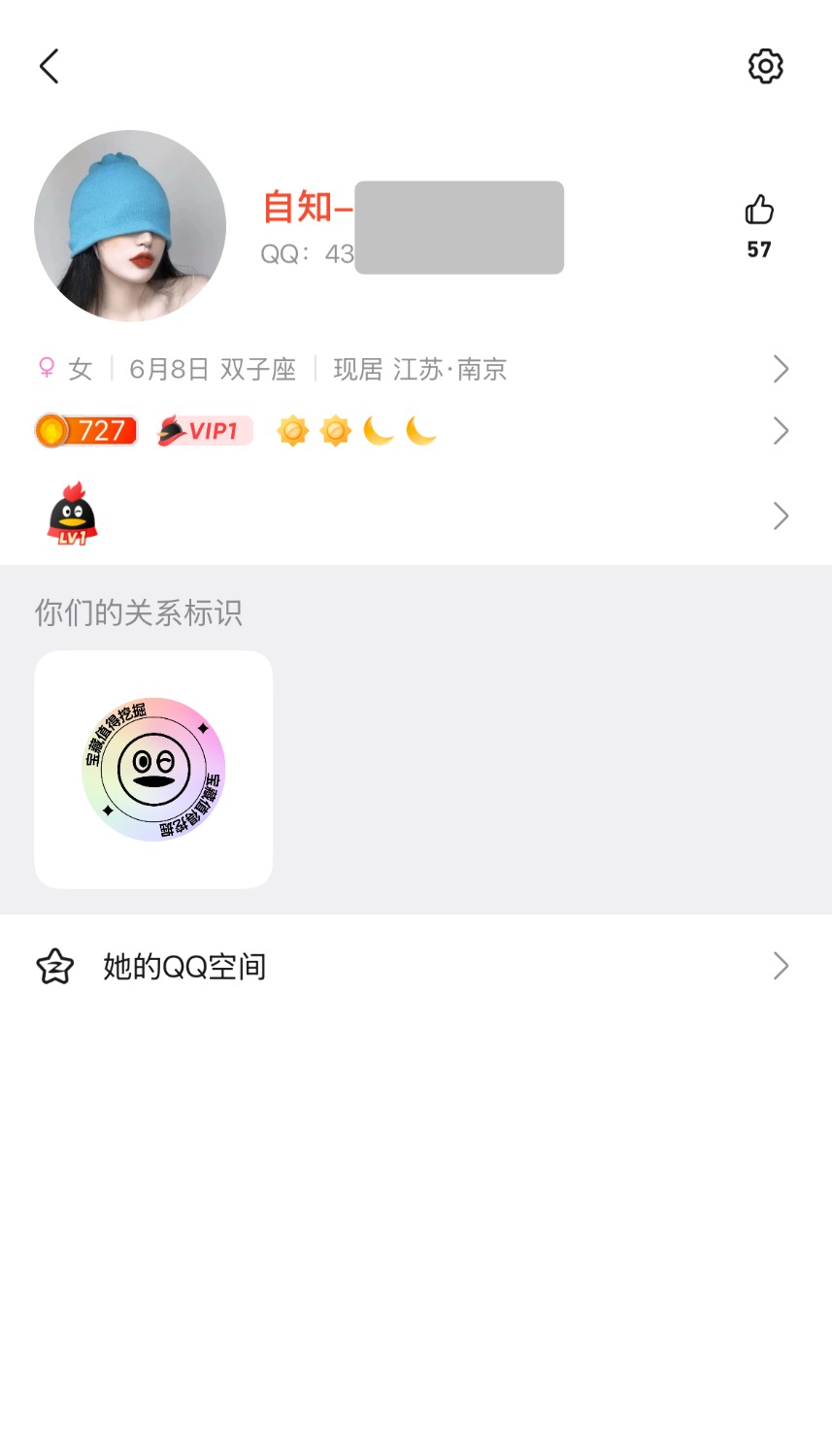Give a thumbs-up like to this profile
Screen dimensions: 832x1456
tap(759, 211)
